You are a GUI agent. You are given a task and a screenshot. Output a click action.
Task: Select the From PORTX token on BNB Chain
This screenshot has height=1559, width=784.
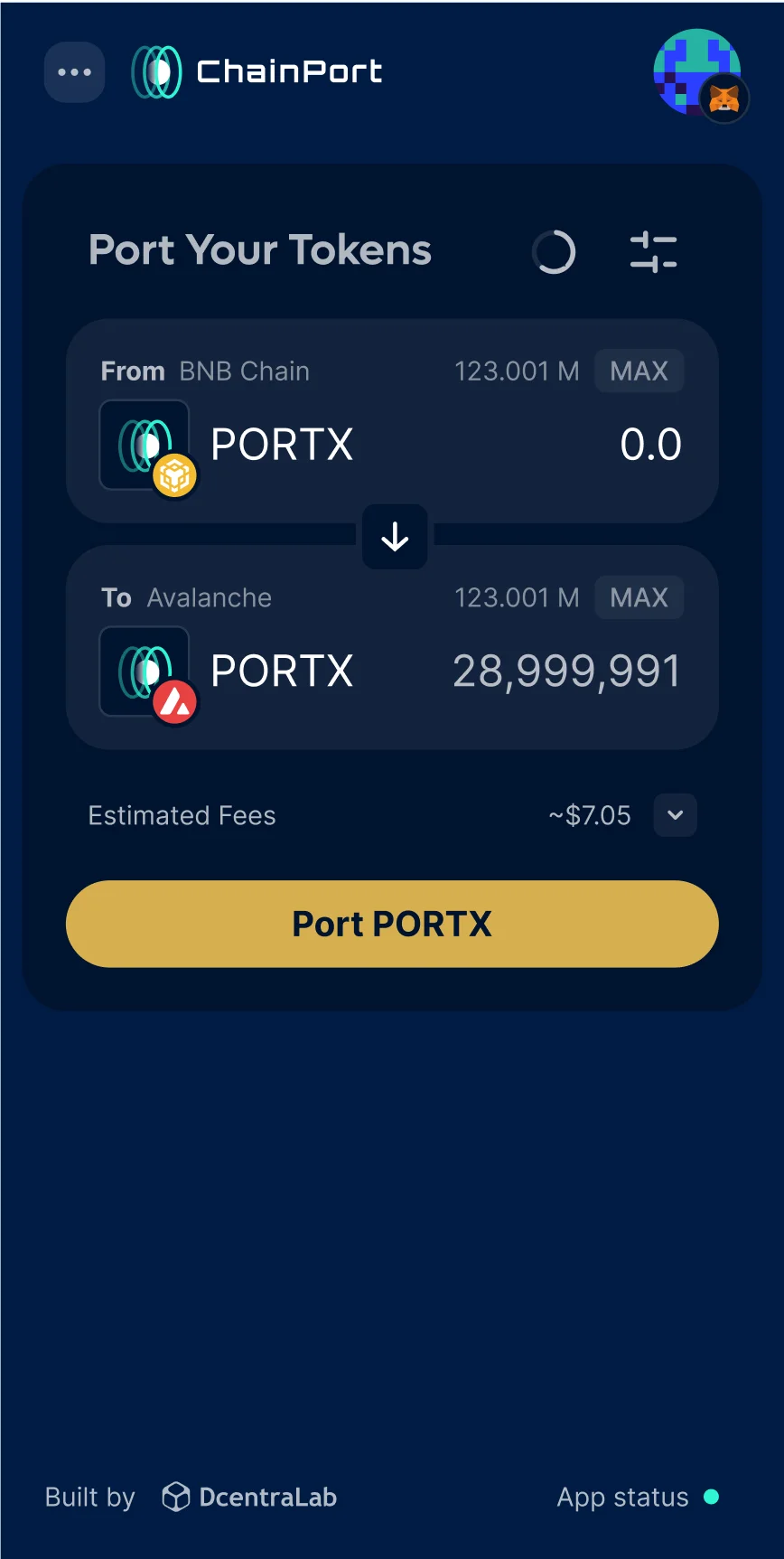click(x=228, y=445)
